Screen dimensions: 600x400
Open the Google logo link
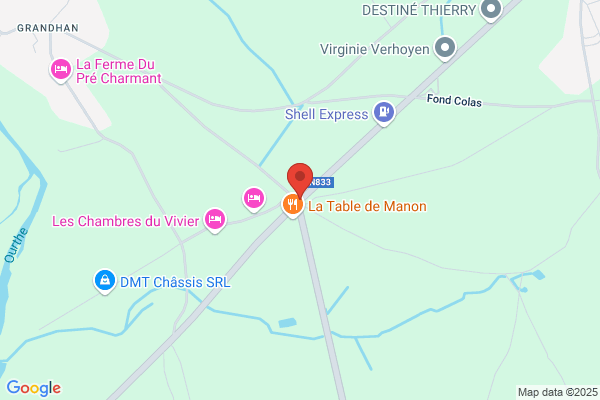click(33, 388)
